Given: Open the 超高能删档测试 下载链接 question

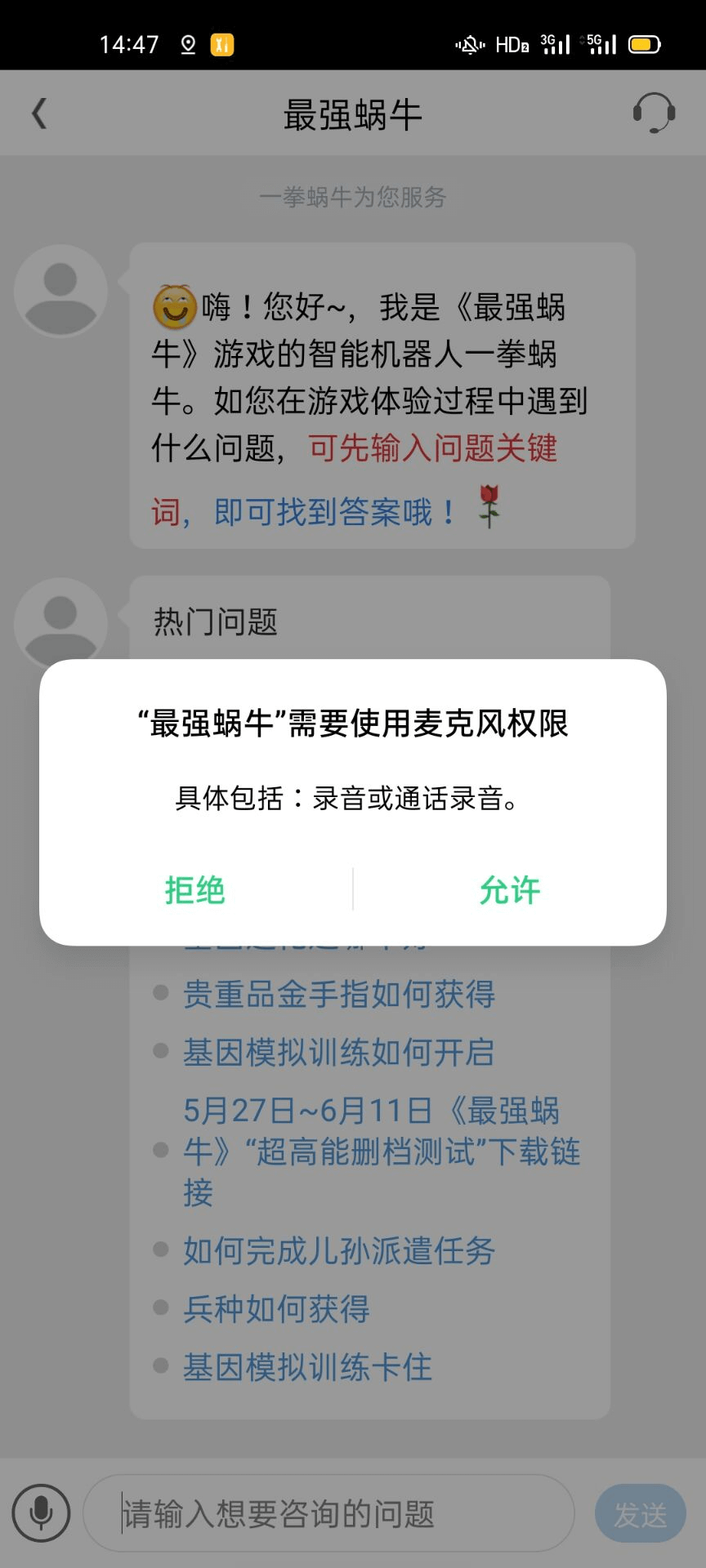Looking at the screenshot, I should coord(381,1151).
